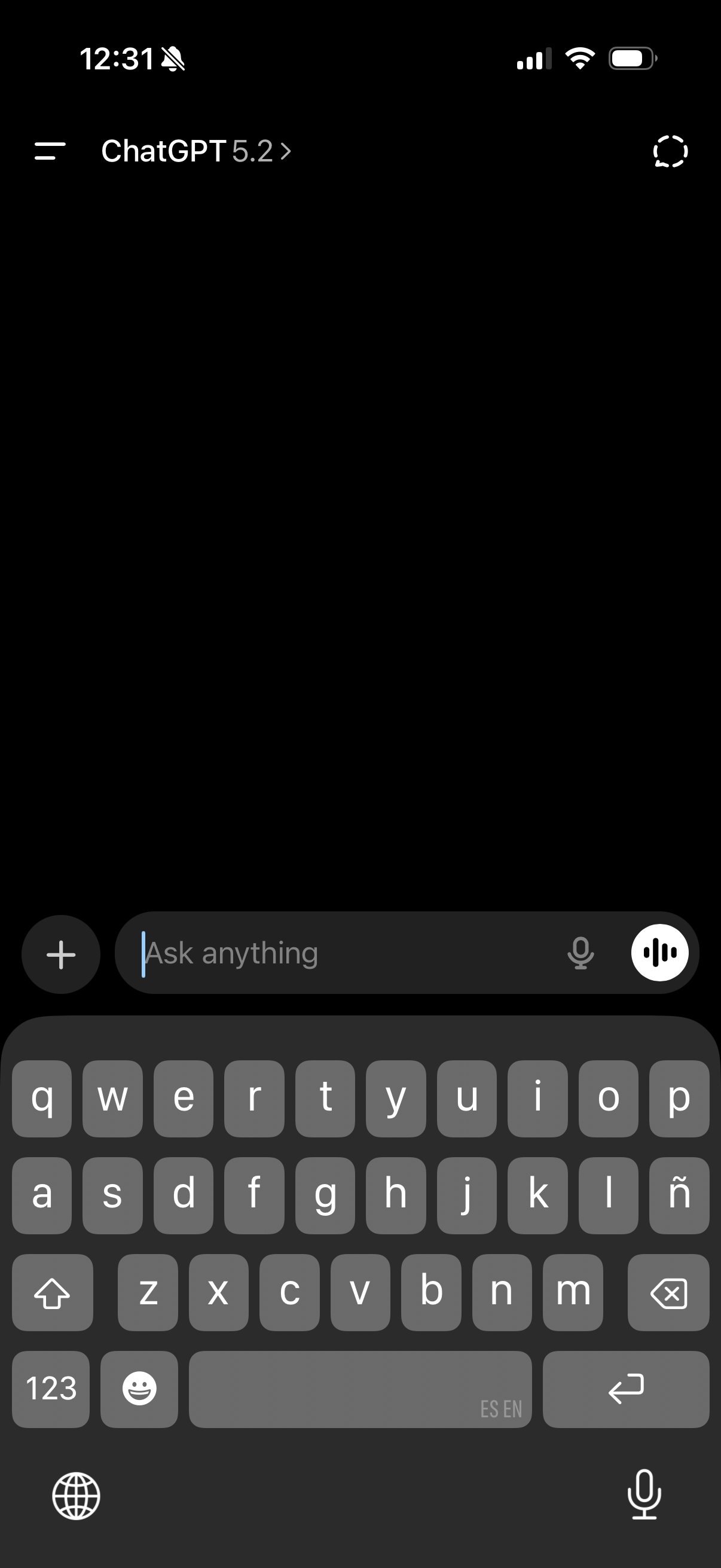The height and width of the screenshot is (1568, 721).
Task: Open ChatGPT voice mode
Action: 659,953
